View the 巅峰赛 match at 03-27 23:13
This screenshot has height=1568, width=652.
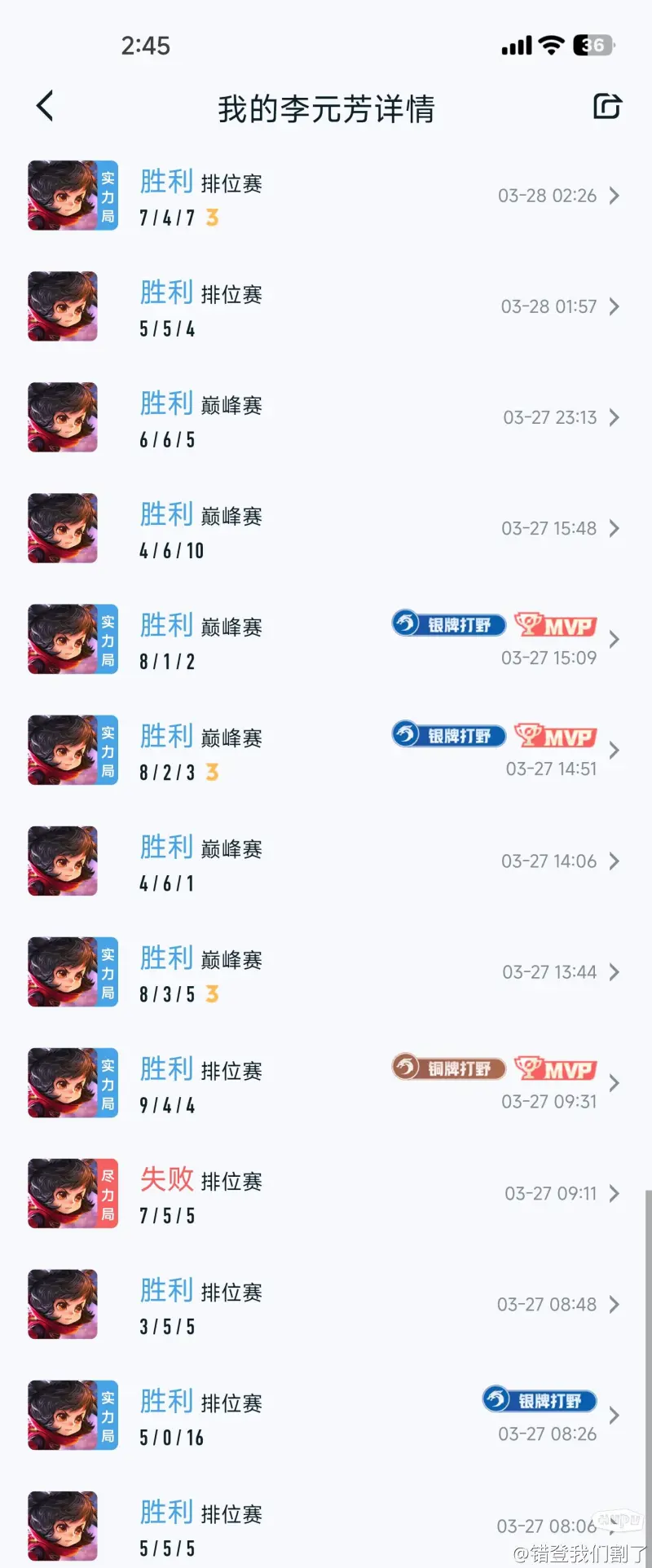point(326,417)
